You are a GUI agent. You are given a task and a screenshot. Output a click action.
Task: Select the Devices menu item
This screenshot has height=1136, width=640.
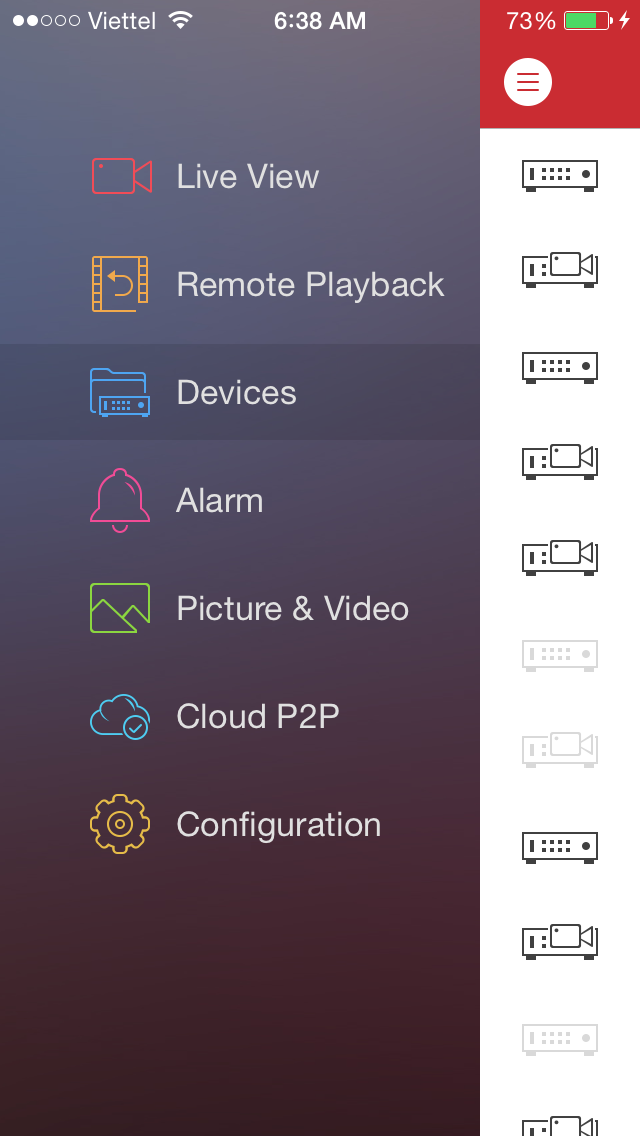point(236,393)
